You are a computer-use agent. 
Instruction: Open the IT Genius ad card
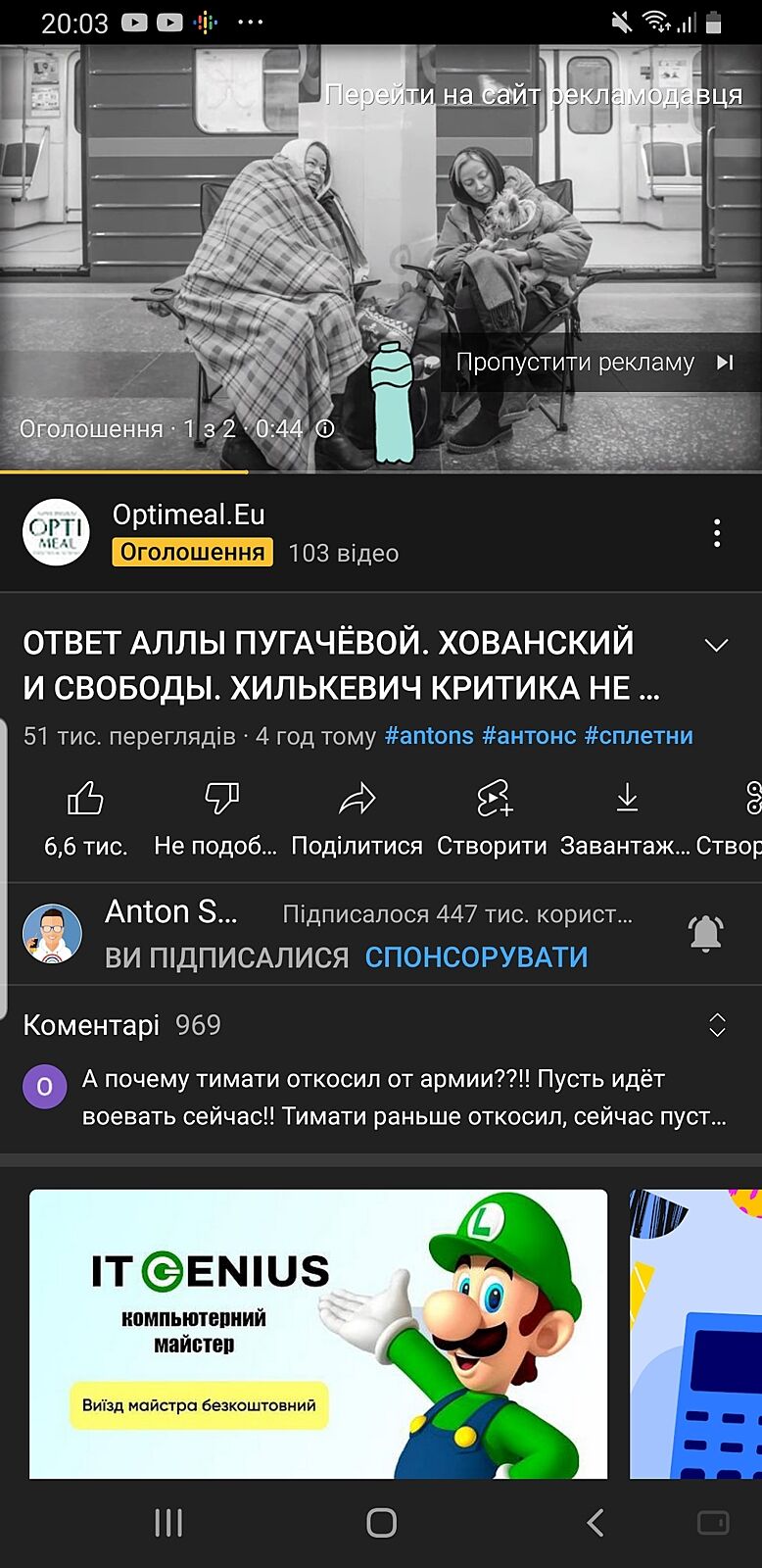coord(318,1333)
